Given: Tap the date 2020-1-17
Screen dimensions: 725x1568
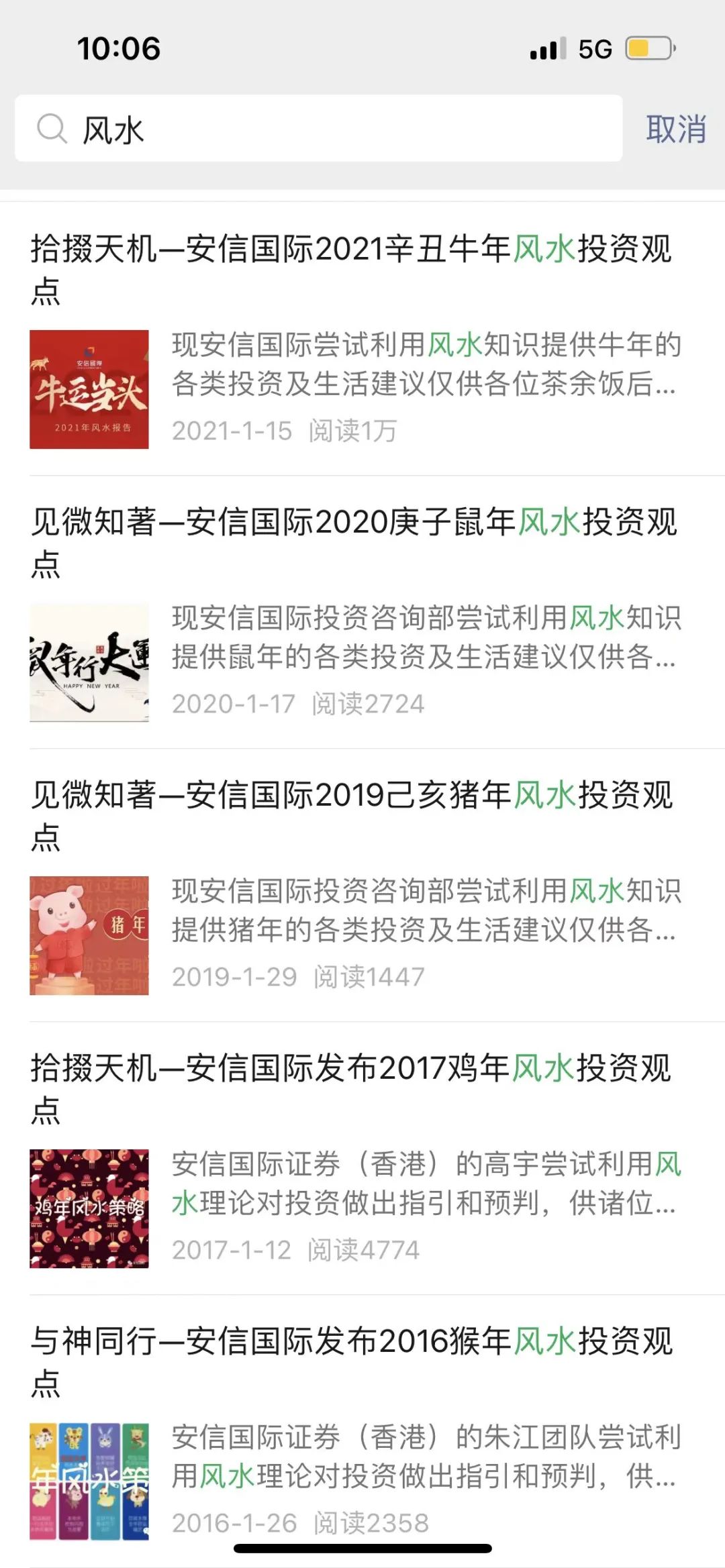Looking at the screenshot, I should [x=233, y=704].
